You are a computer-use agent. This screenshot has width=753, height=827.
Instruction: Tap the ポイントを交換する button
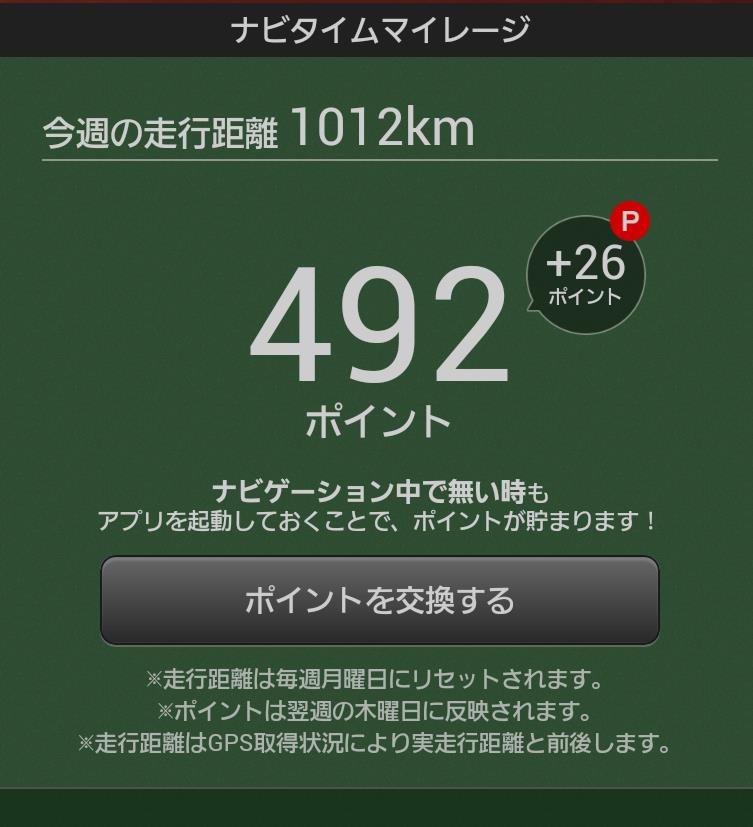(x=379, y=600)
